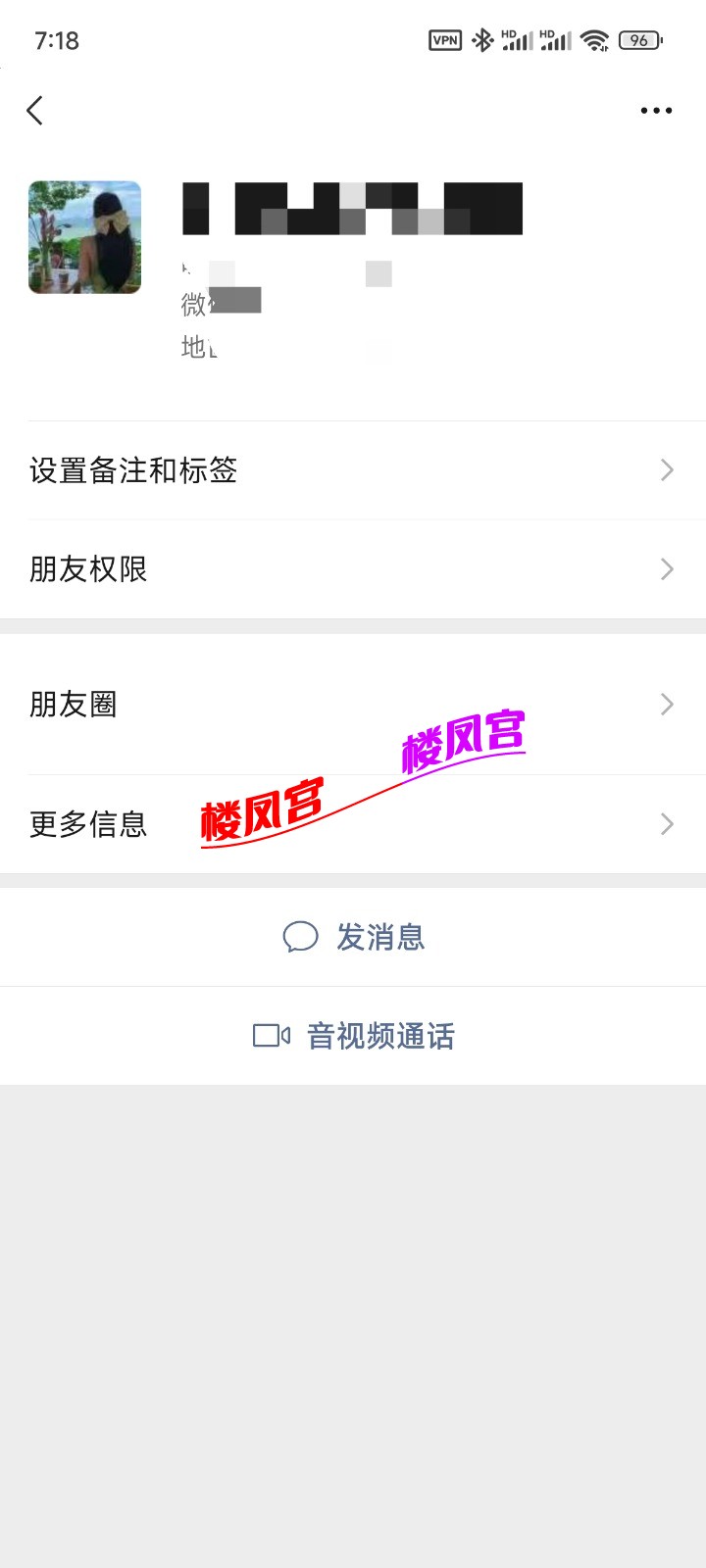This screenshot has width=706, height=1568.
Task: Open 朋友权限 row
Action: (x=353, y=569)
